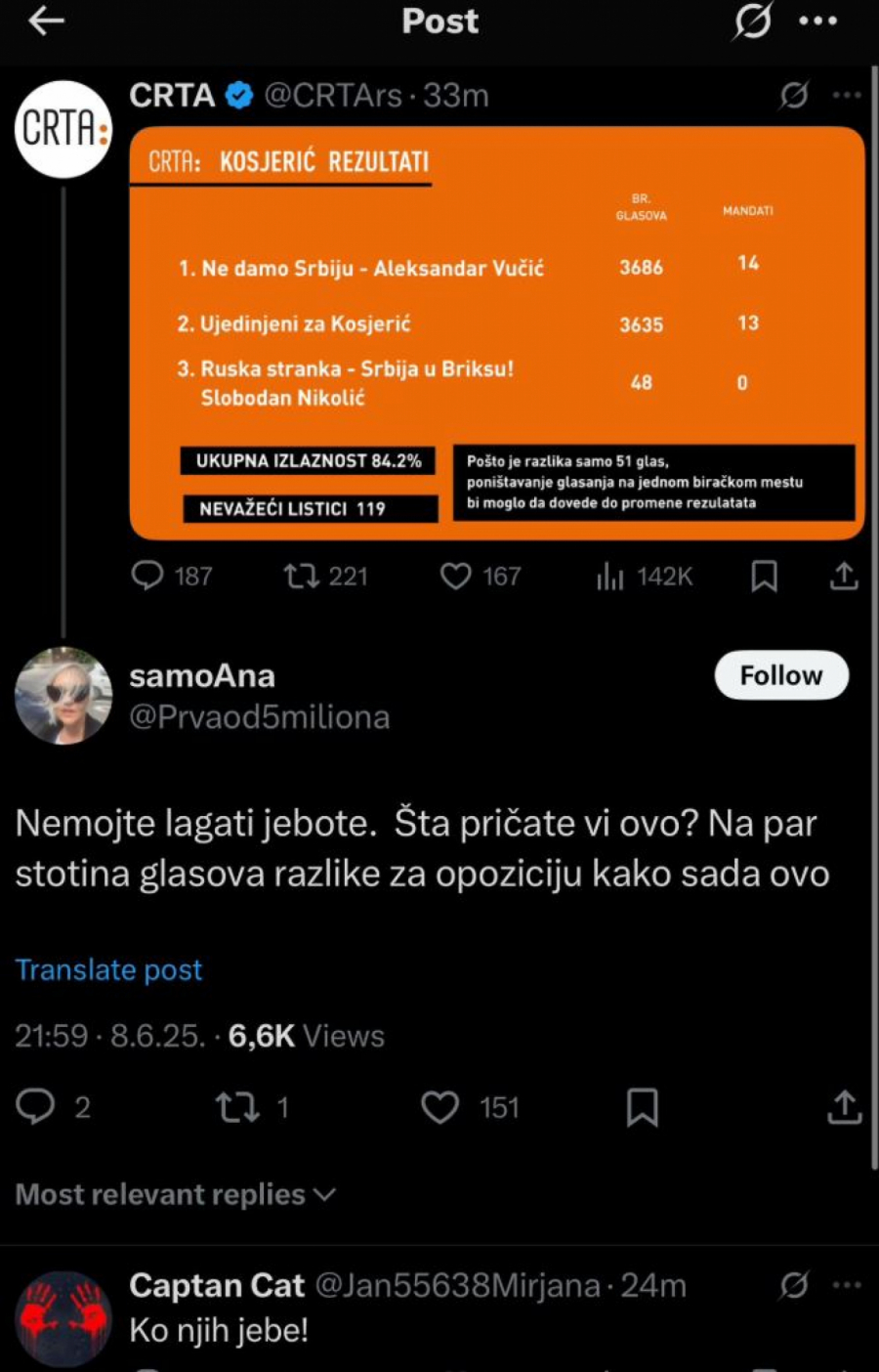This screenshot has height=1372, width=879.
Task: Open the more menu on CRTA's post
Action: click(x=846, y=95)
